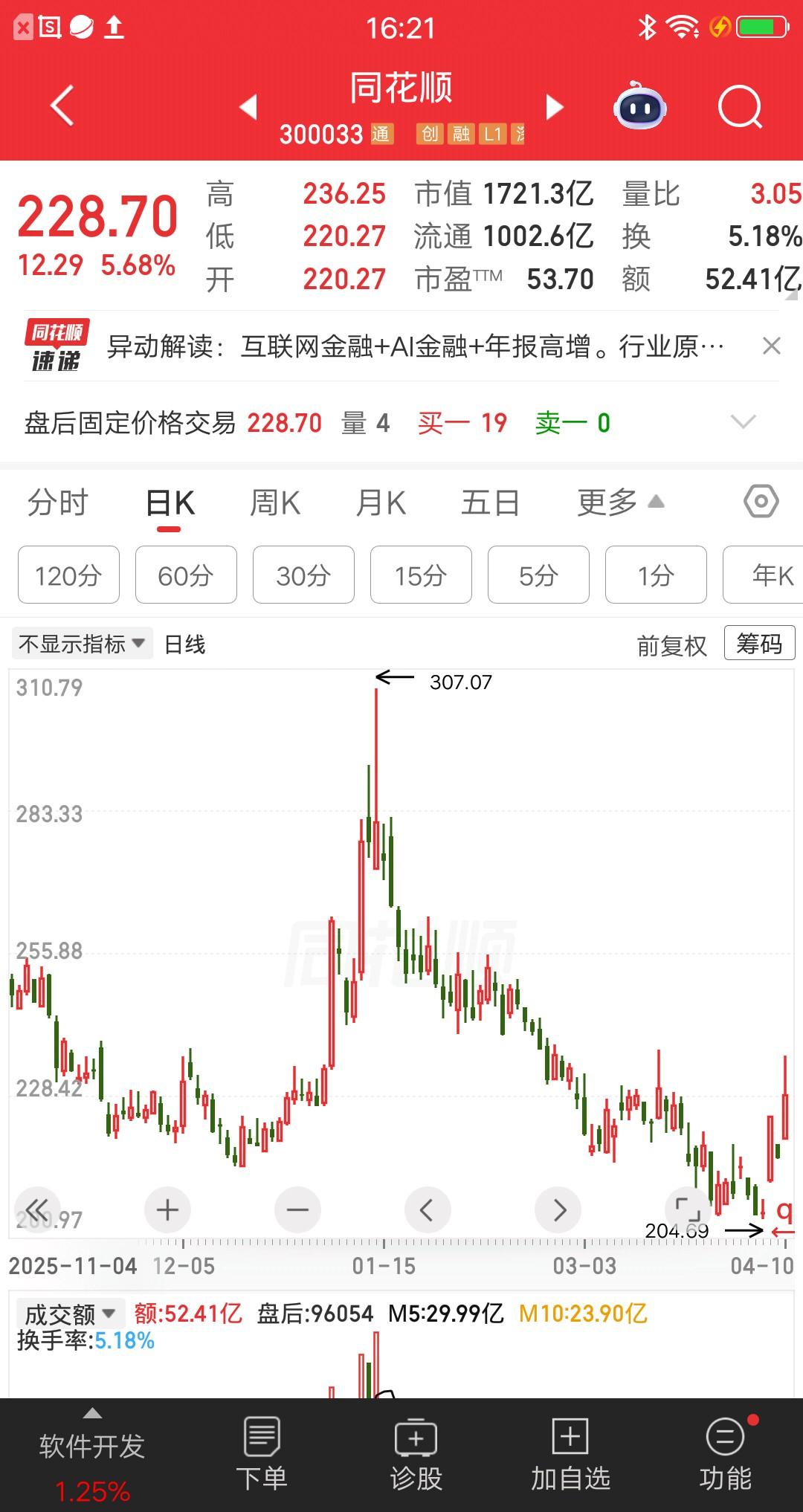Image resolution: width=803 pixels, height=1512 pixels.
Task: Zoom out of the K-line chart
Action: click(x=297, y=1209)
